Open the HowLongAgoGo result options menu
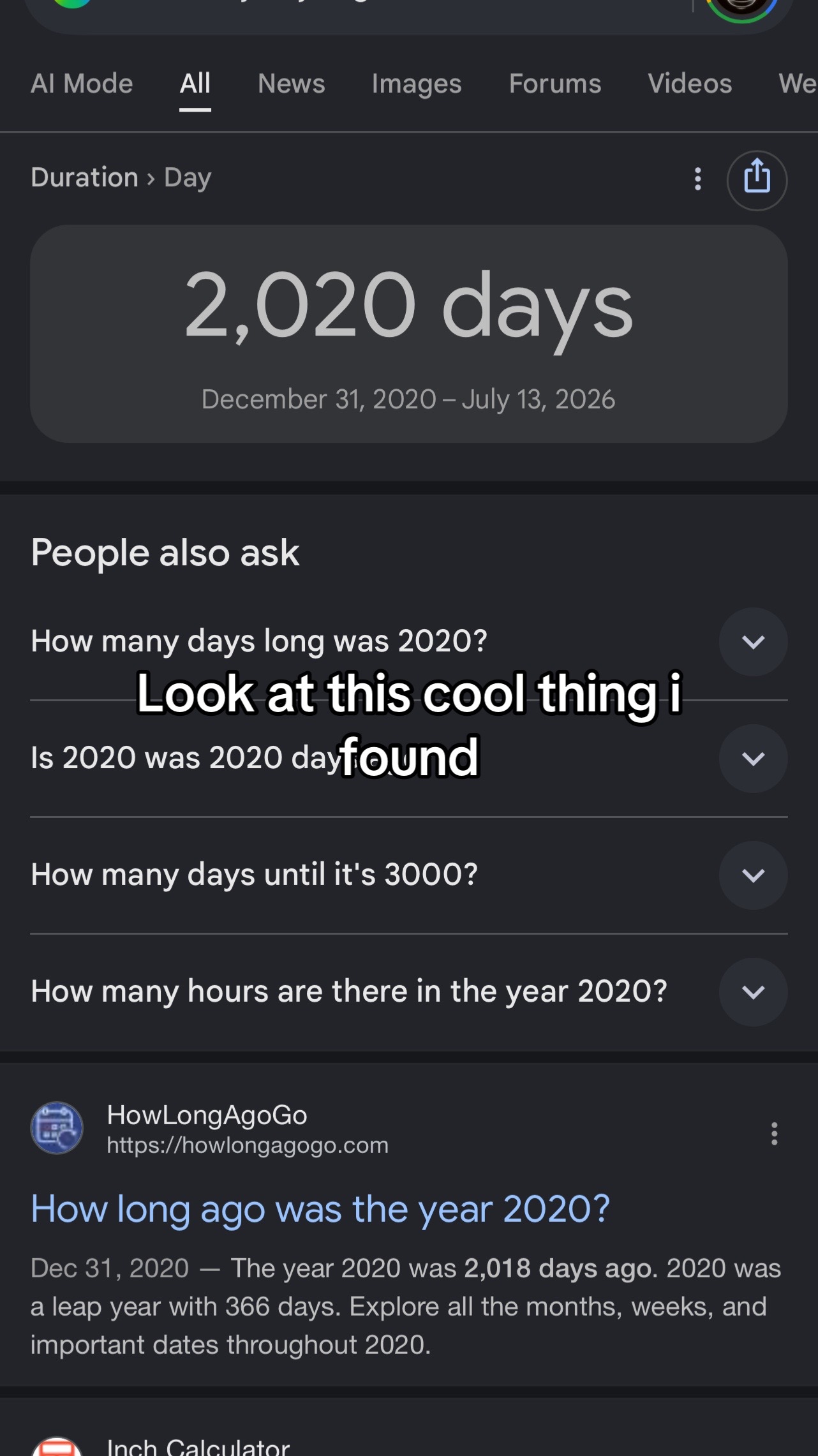The image size is (818, 1456). [774, 1134]
